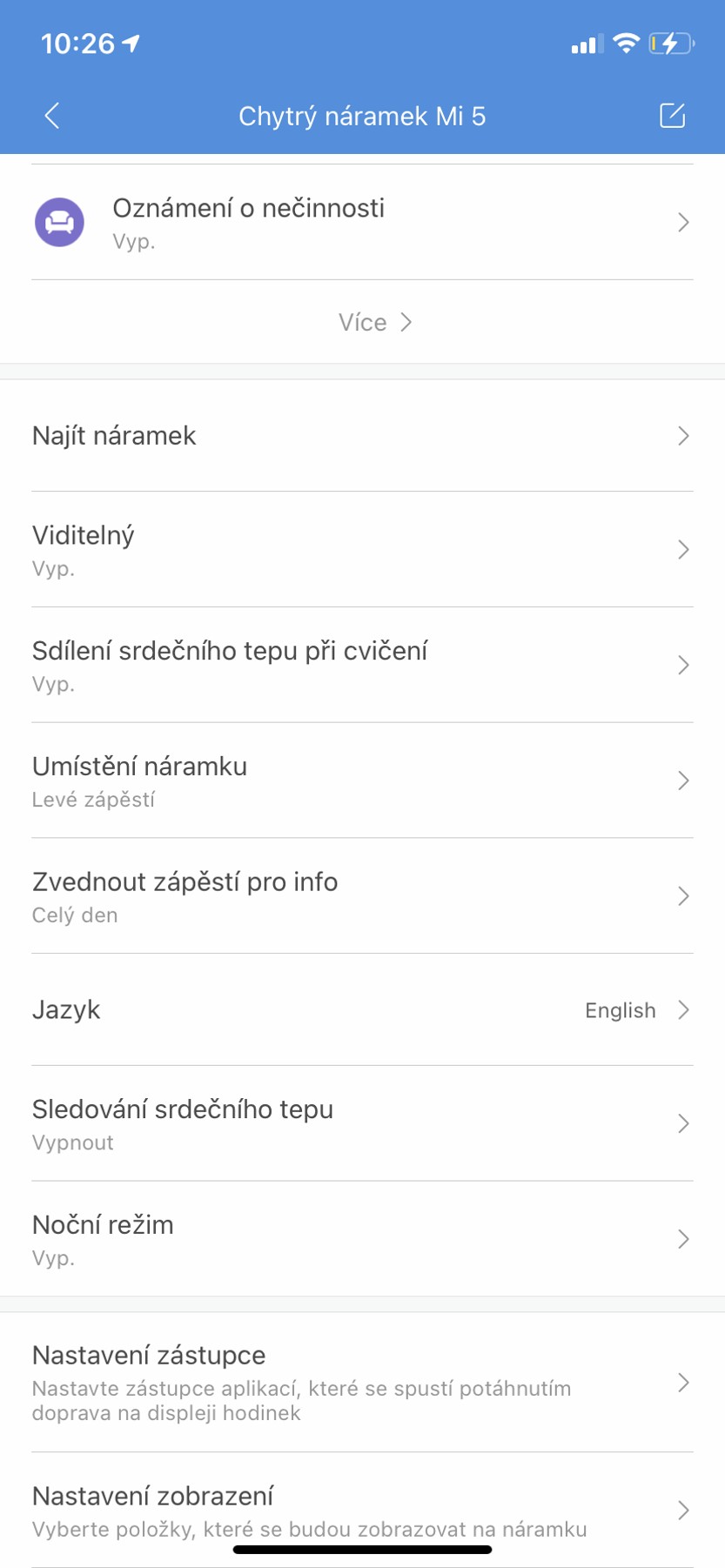The width and height of the screenshot is (725, 1568).
Task: Open Noční režim settings
Action: pos(362,1239)
